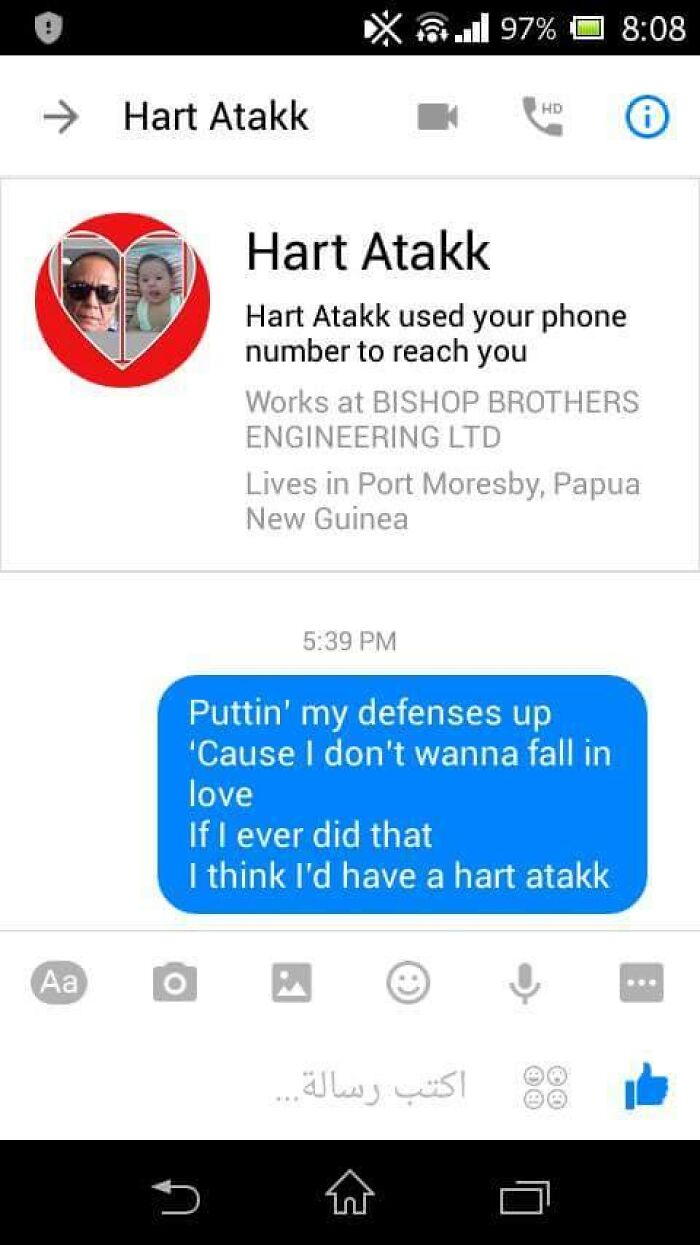This screenshot has height=1245, width=700.
Task: Open the camera to take a photo
Action: [x=175, y=983]
